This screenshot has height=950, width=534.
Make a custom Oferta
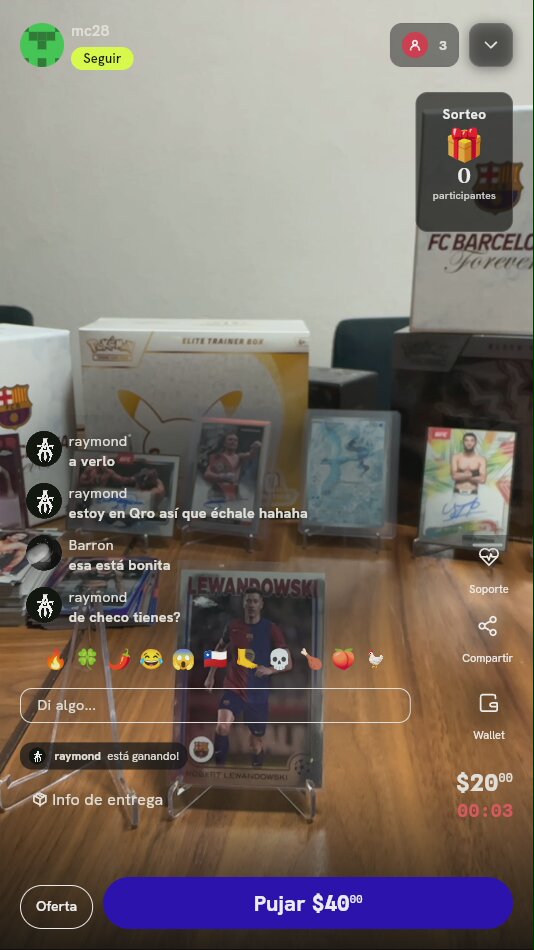(x=56, y=907)
